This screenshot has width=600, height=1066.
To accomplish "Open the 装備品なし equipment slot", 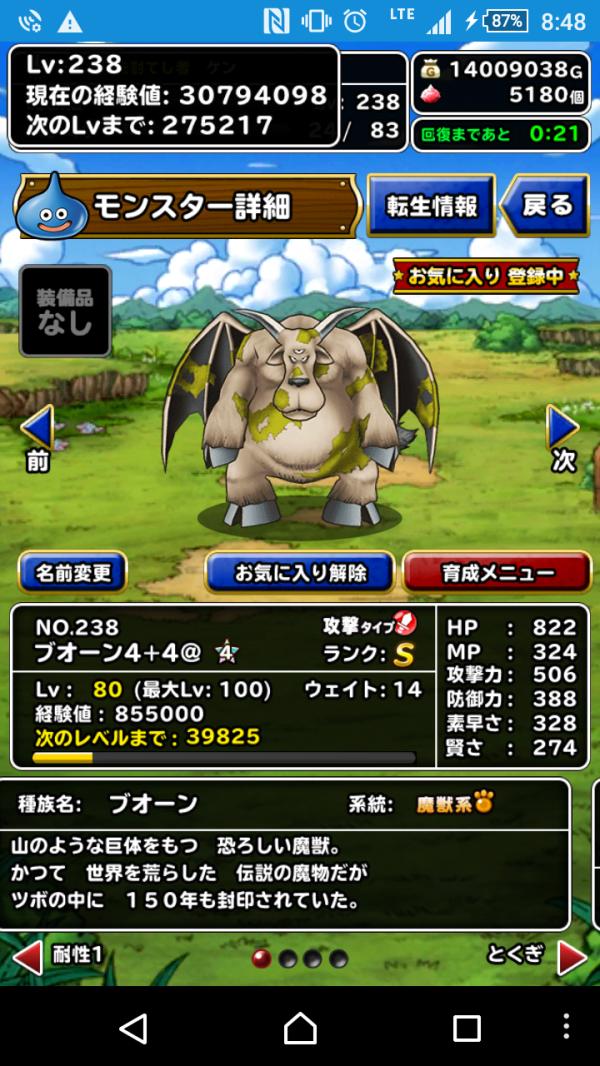I will [65, 311].
